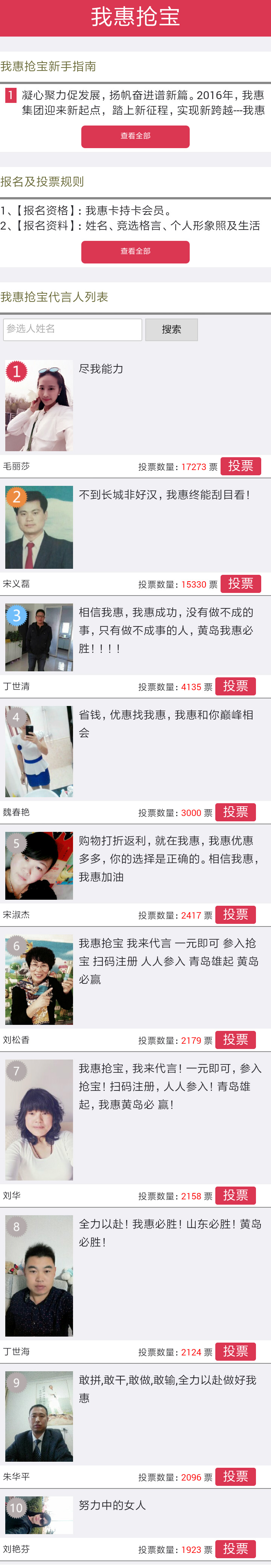Cast a vote for 魏春艳
This screenshot has height=1568, width=271.
(235, 813)
